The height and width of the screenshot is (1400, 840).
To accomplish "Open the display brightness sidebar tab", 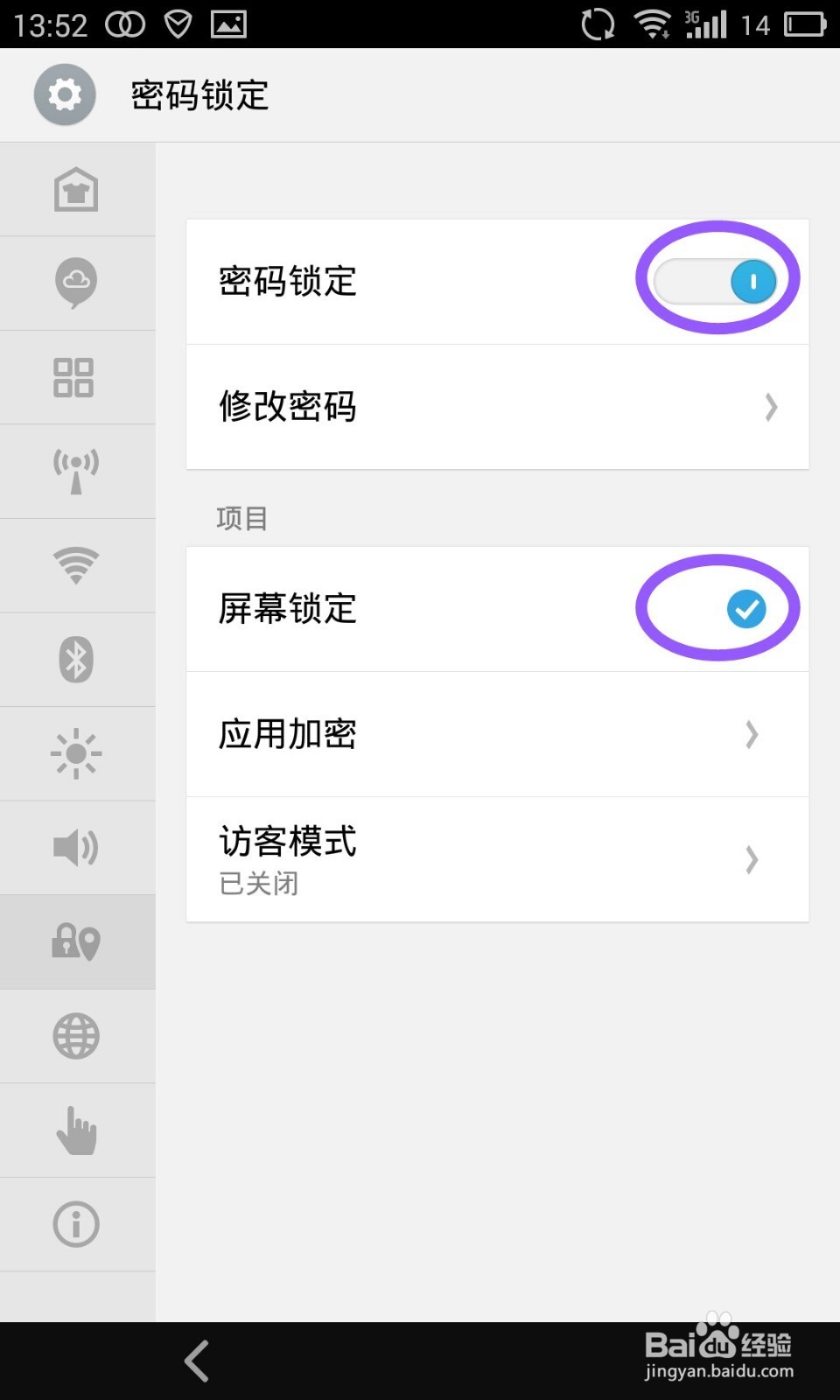I will [x=76, y=753].
